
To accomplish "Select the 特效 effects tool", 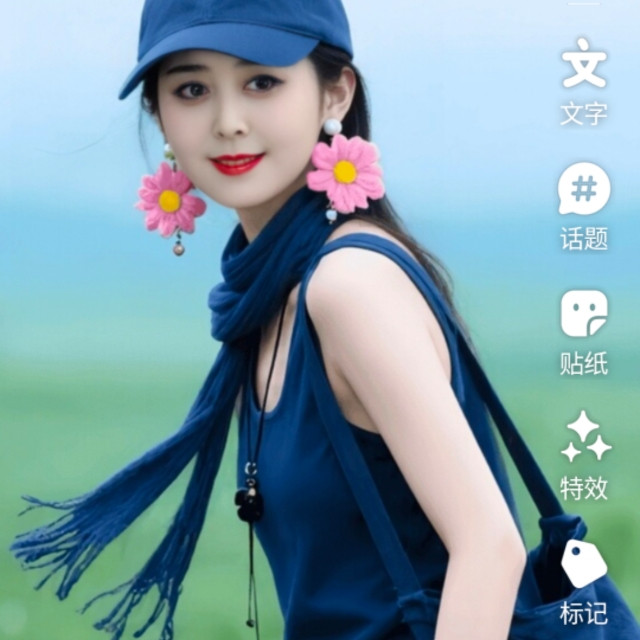I will 584,456.
